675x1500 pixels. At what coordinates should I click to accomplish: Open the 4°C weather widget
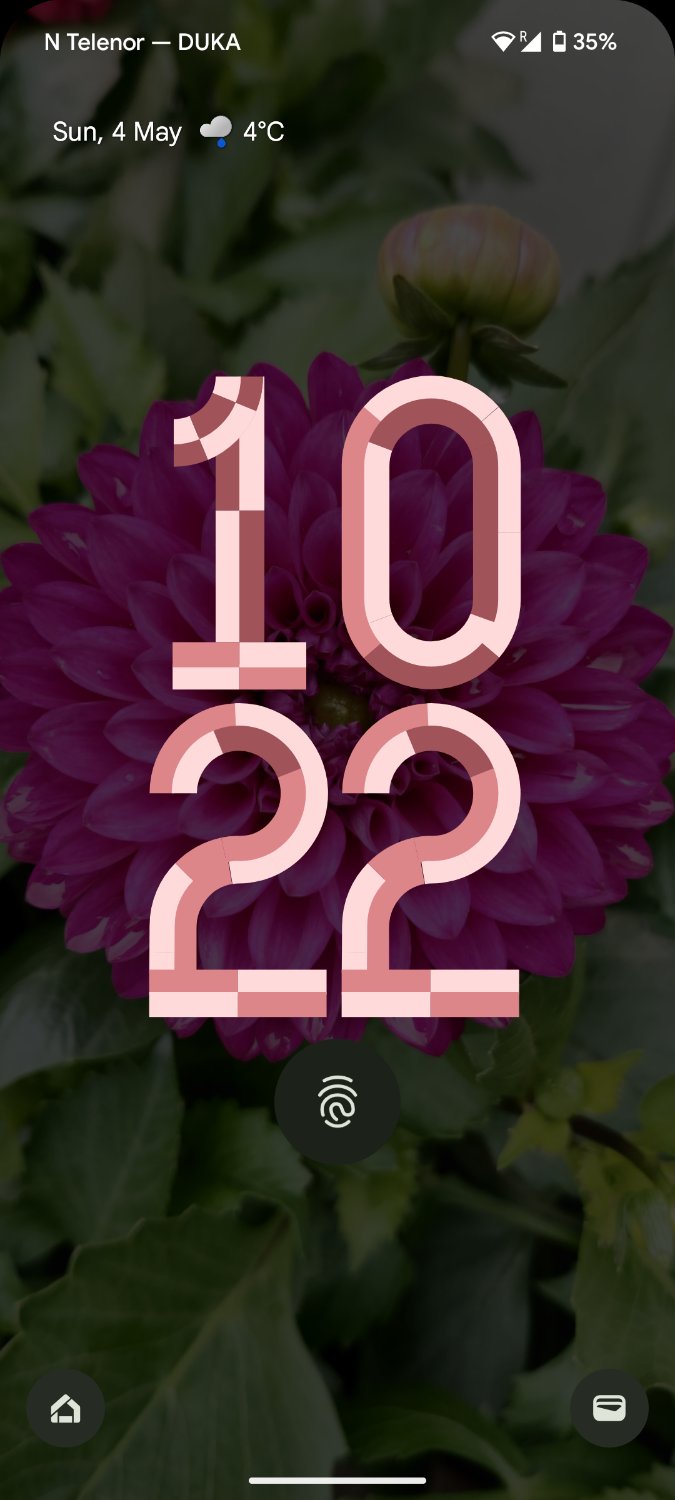[x=243, y=132]
